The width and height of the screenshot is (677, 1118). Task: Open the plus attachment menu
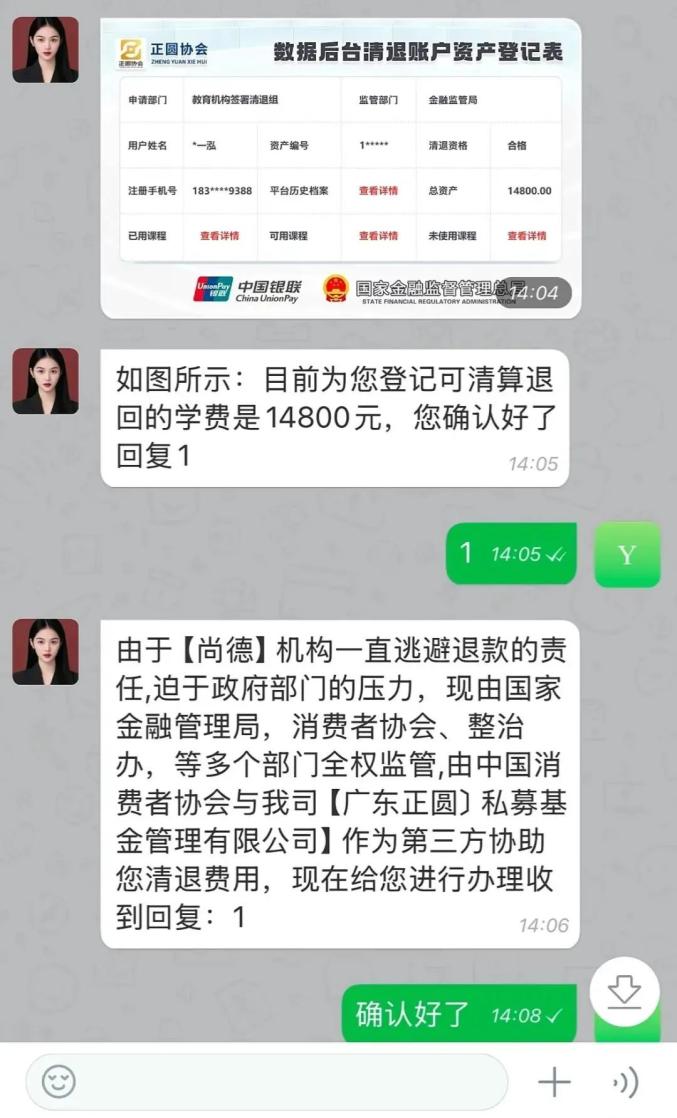tap(554, 1081)
